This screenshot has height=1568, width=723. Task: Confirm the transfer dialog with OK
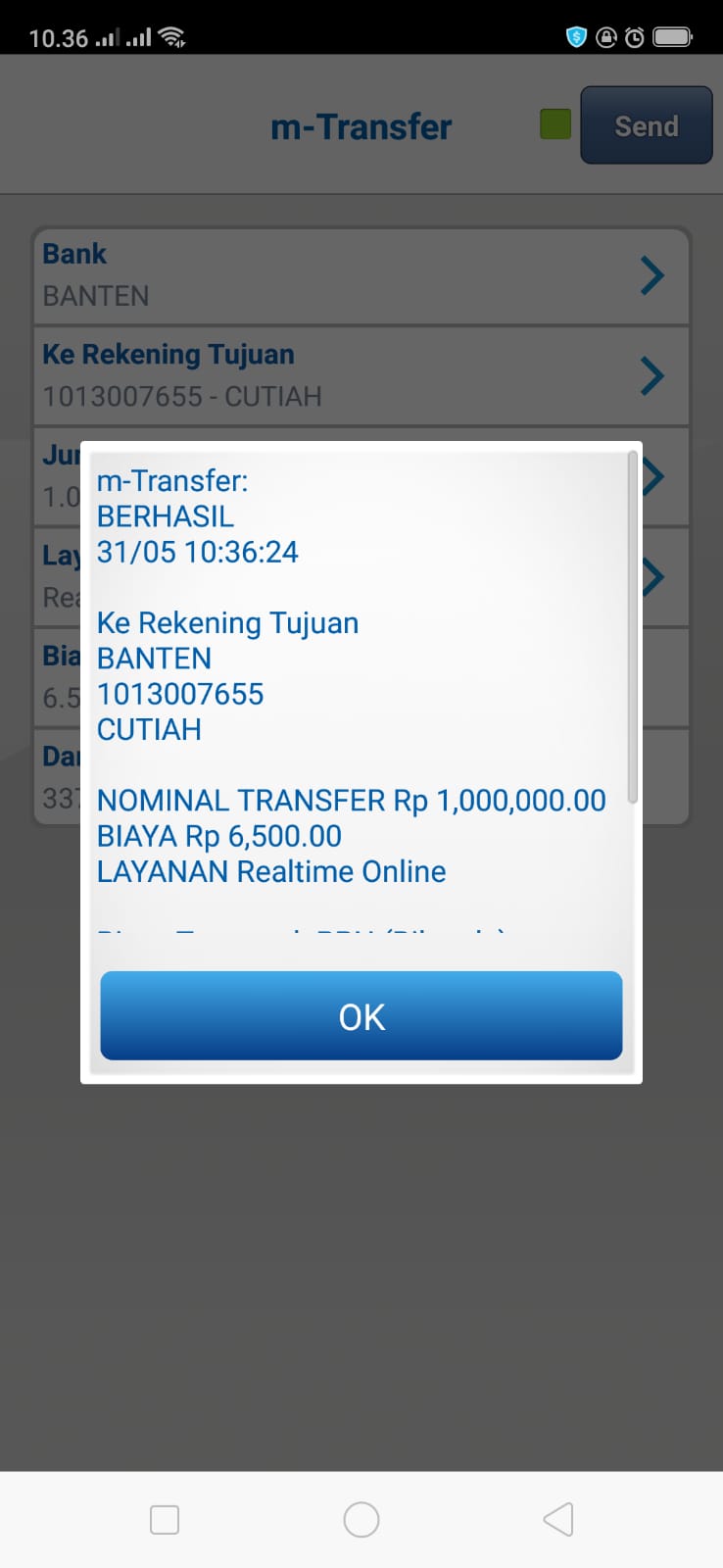tap(361, 1016)
